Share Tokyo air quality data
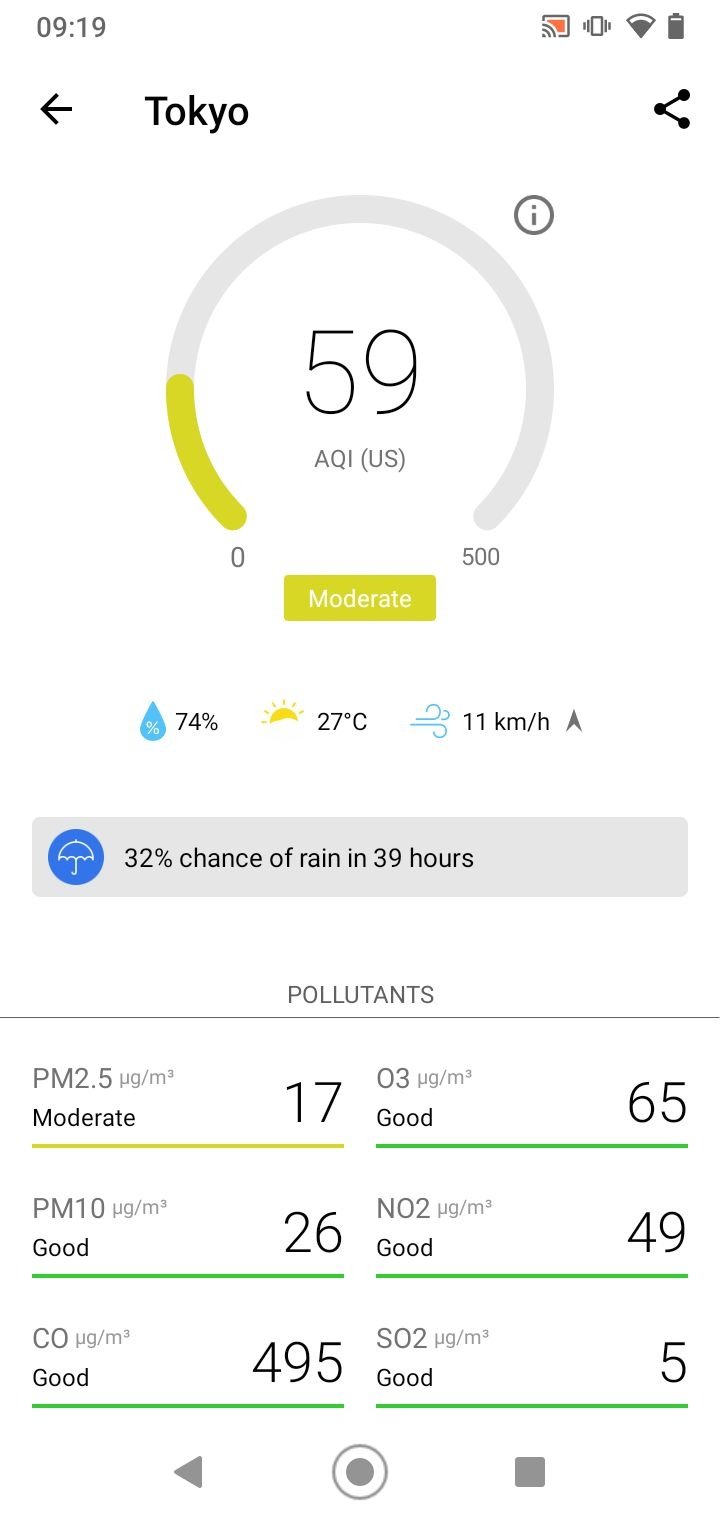The height and width of the screenshot is (1520, 720). pos(672,110)
